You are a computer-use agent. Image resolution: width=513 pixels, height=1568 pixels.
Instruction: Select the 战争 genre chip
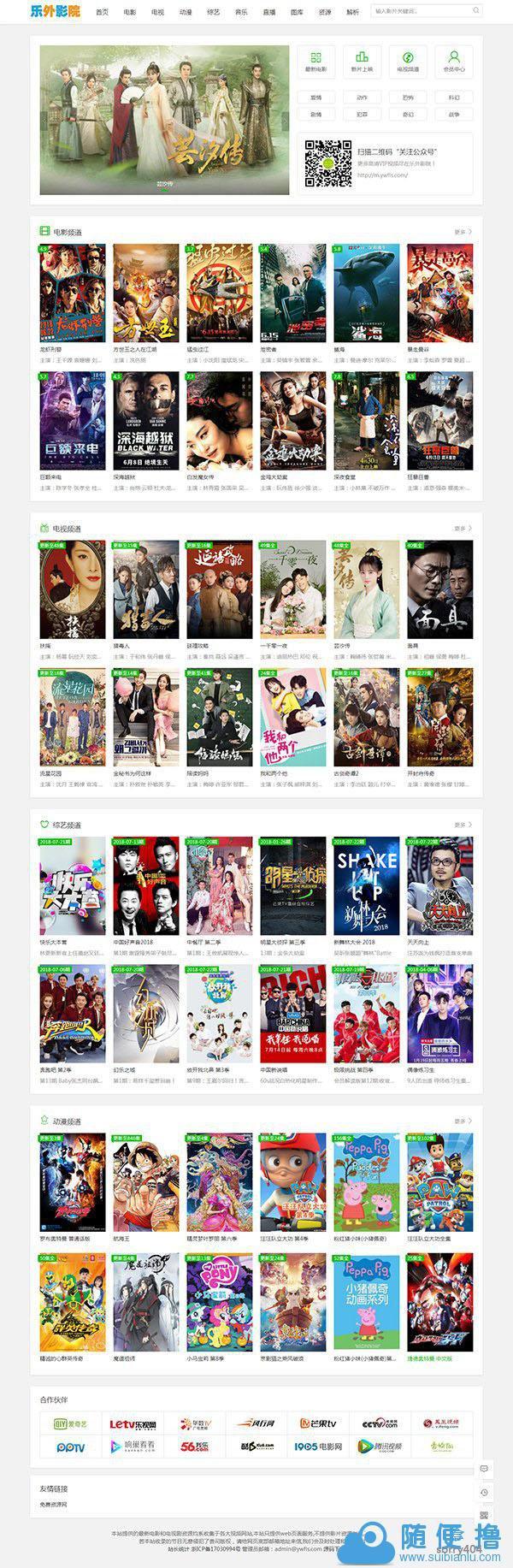point(453,114)
